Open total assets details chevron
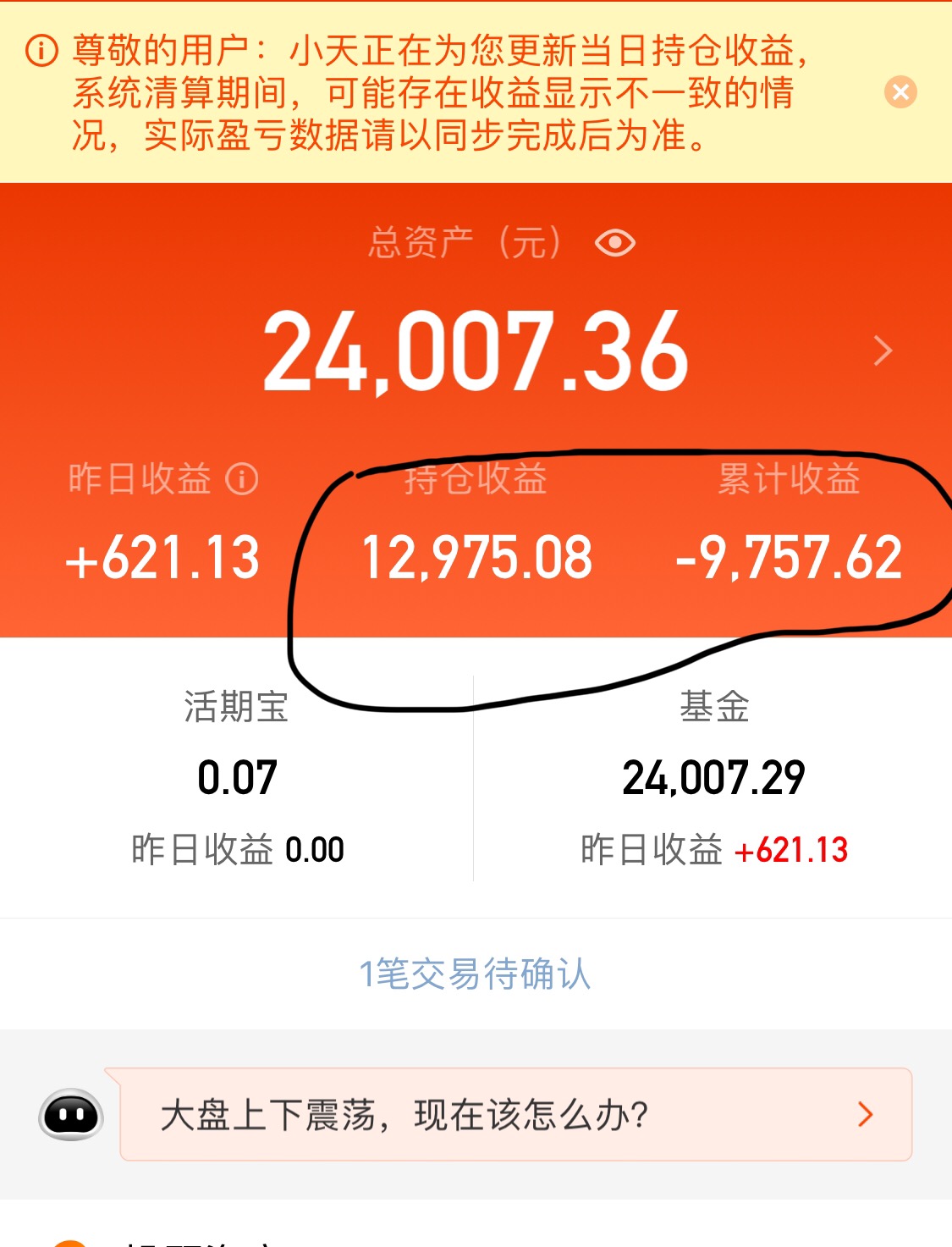The height and width of the screenshot is (1247, 952). [883, 350]
